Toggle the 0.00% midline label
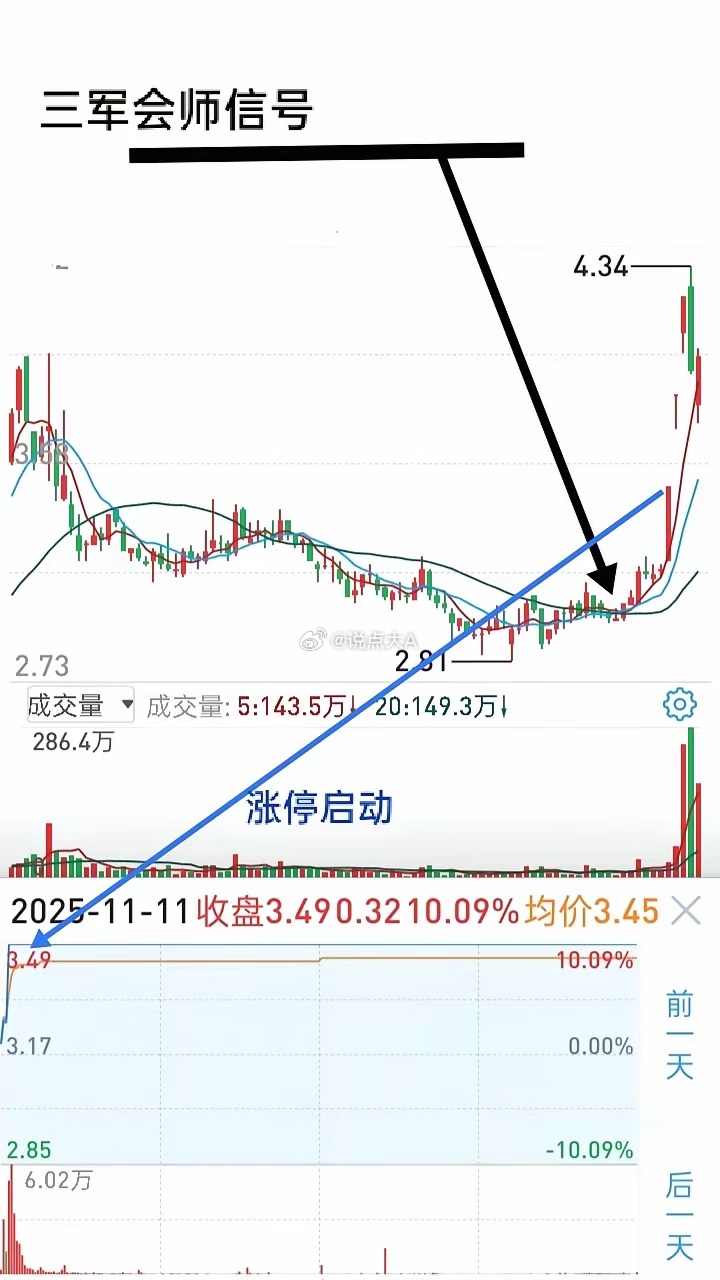Screen dimensions: 720x1280 click(x=601, y=1047)
